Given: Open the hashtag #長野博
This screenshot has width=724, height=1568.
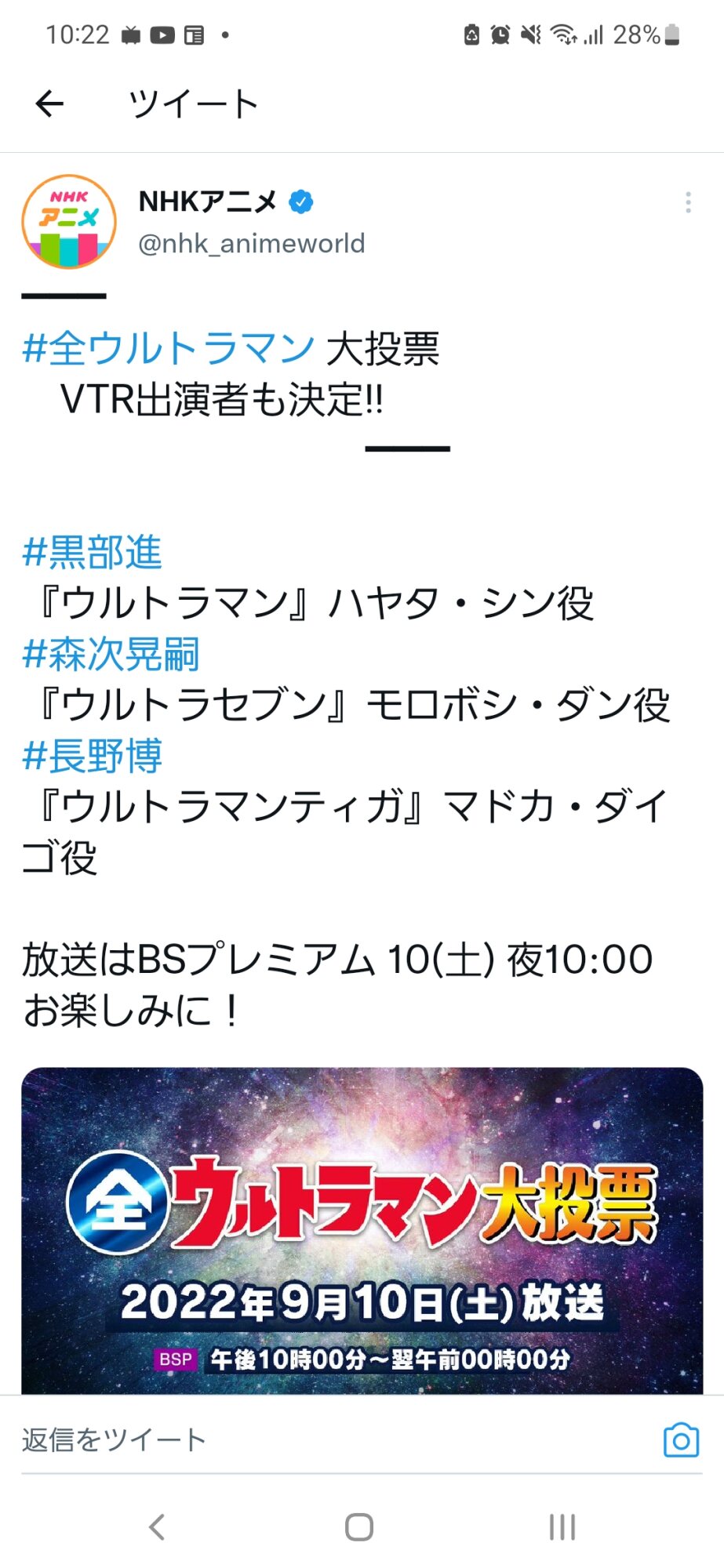Looking at the screenshot, I should coord(93,756).
